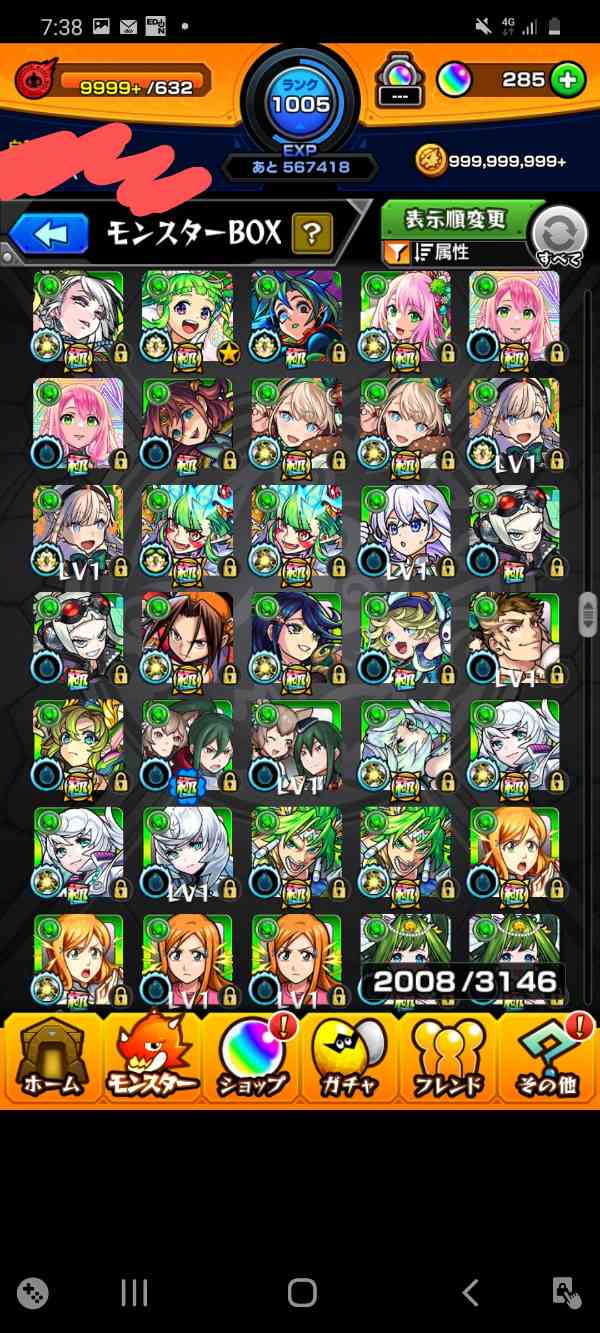Switch to the ホーム tab
Viewport: 600px width, 1333px height.
pyautogui.click(x=52, y=1056)
